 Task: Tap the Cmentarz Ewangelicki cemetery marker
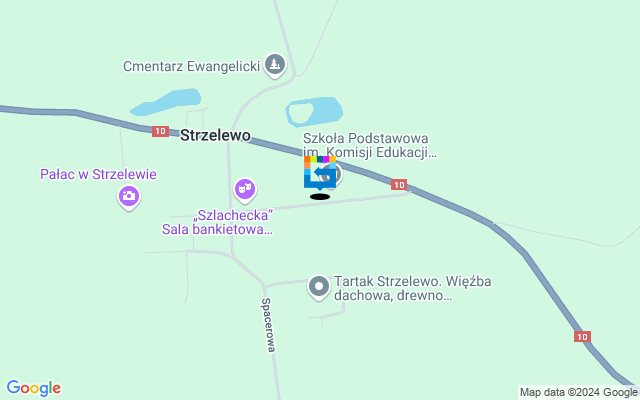click(x=275, y=66)
